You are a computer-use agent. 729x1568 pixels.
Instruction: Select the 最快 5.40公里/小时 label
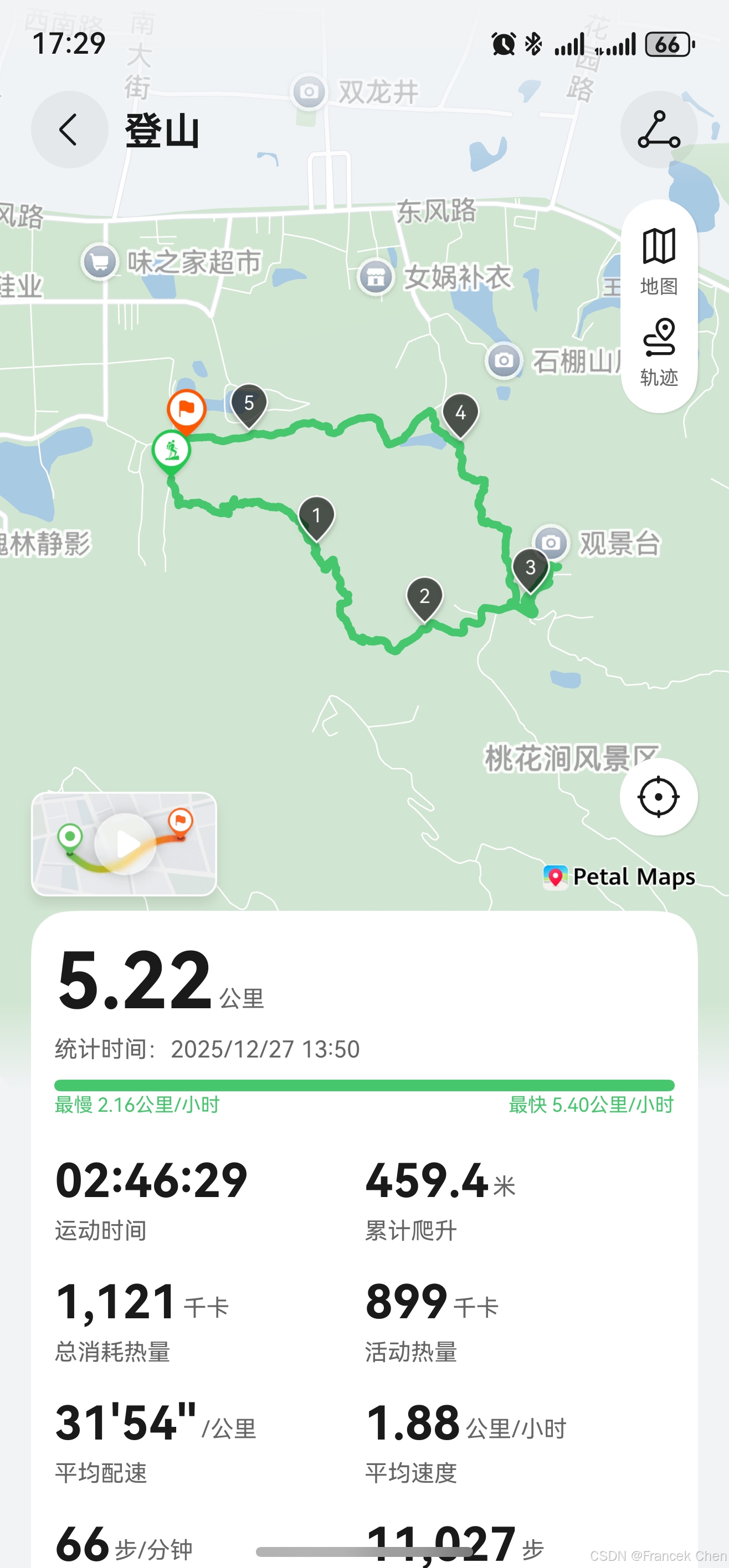tap(589, 1105)
